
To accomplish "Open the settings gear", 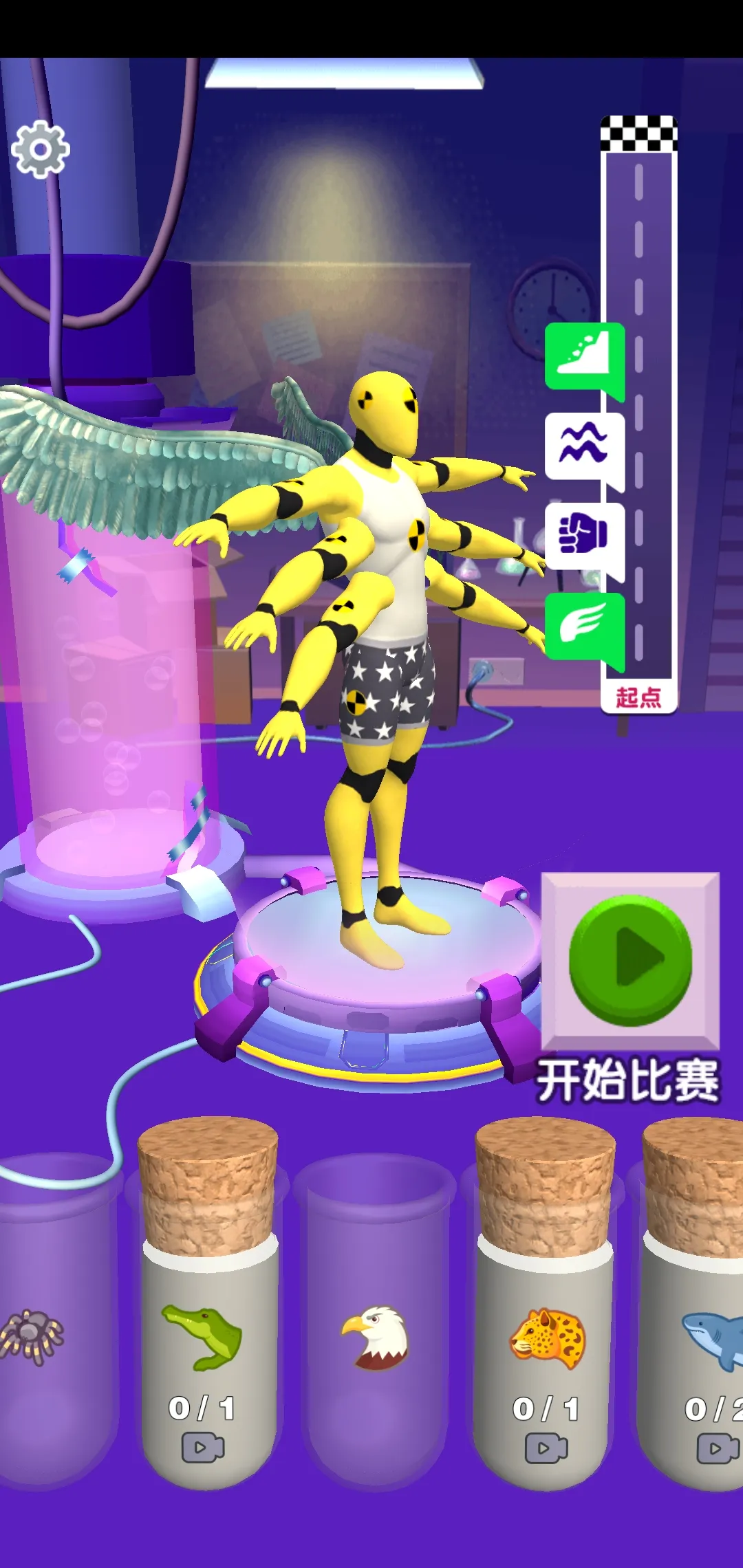I will pyautogui.click(x=41, y=149).
